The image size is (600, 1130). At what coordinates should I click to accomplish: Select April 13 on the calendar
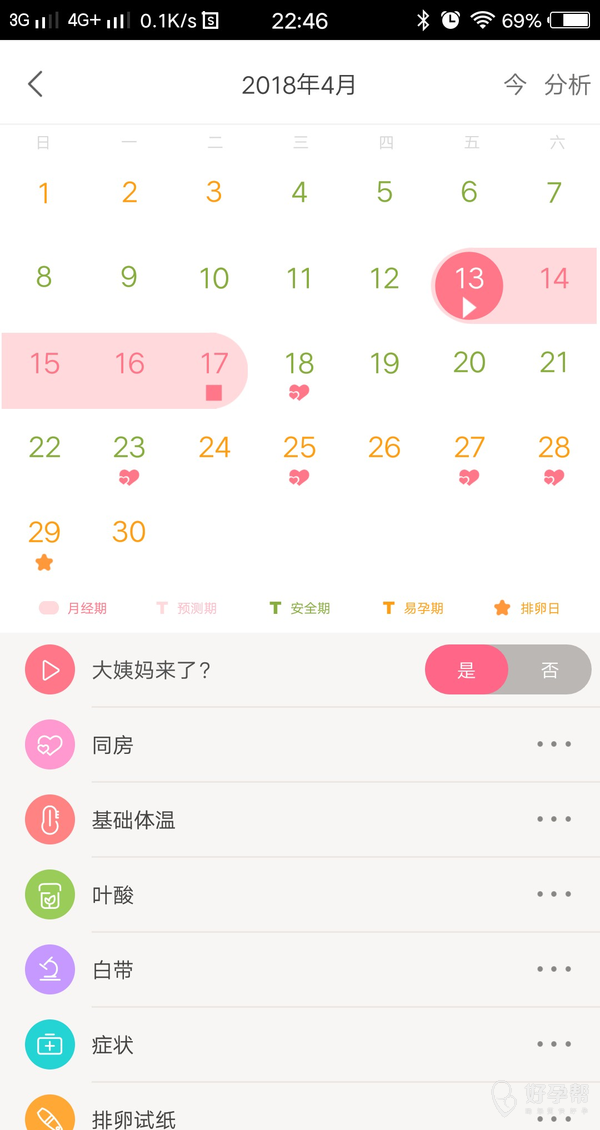point(468,283)
